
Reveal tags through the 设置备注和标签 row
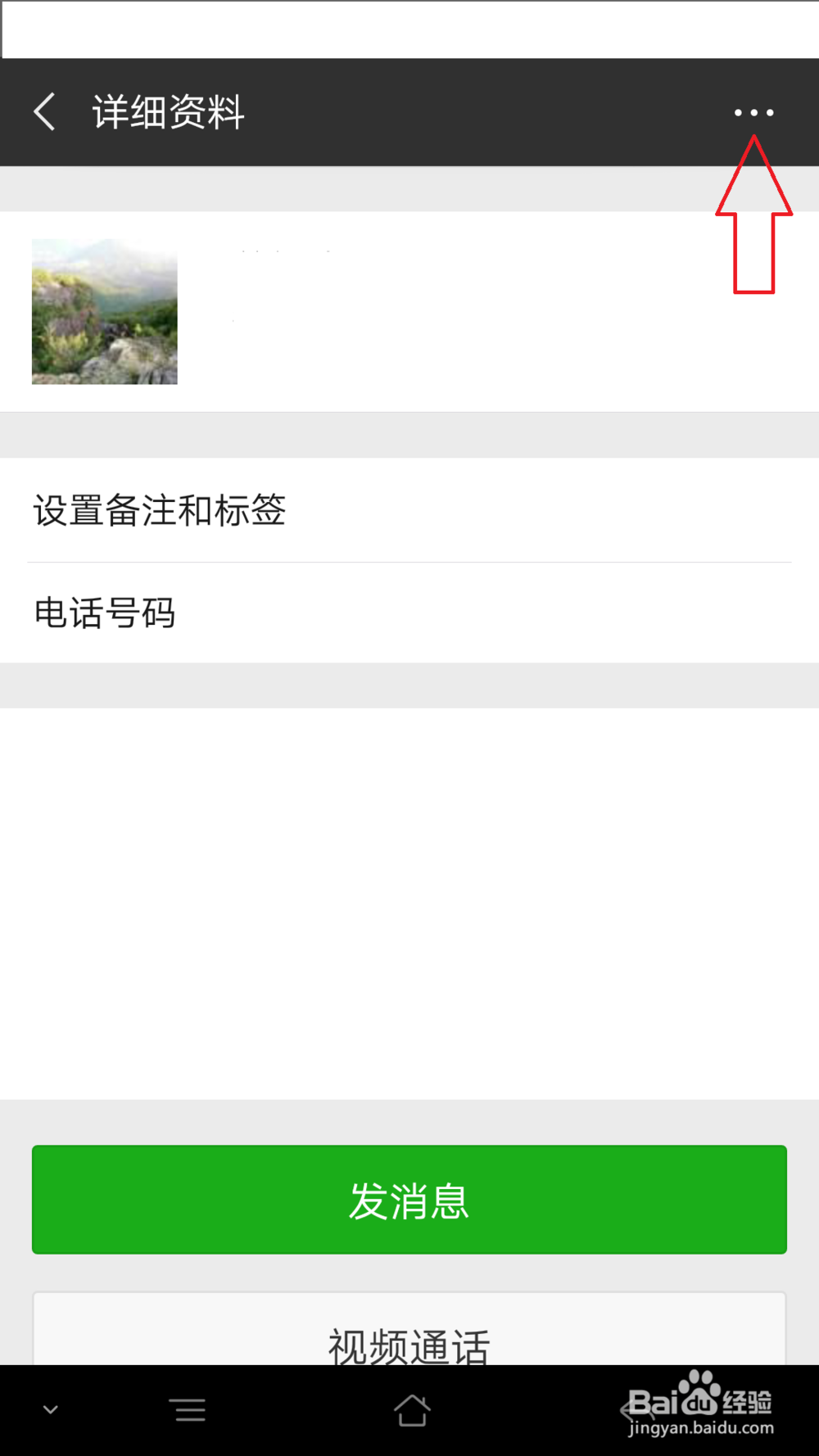click(159, 510)
